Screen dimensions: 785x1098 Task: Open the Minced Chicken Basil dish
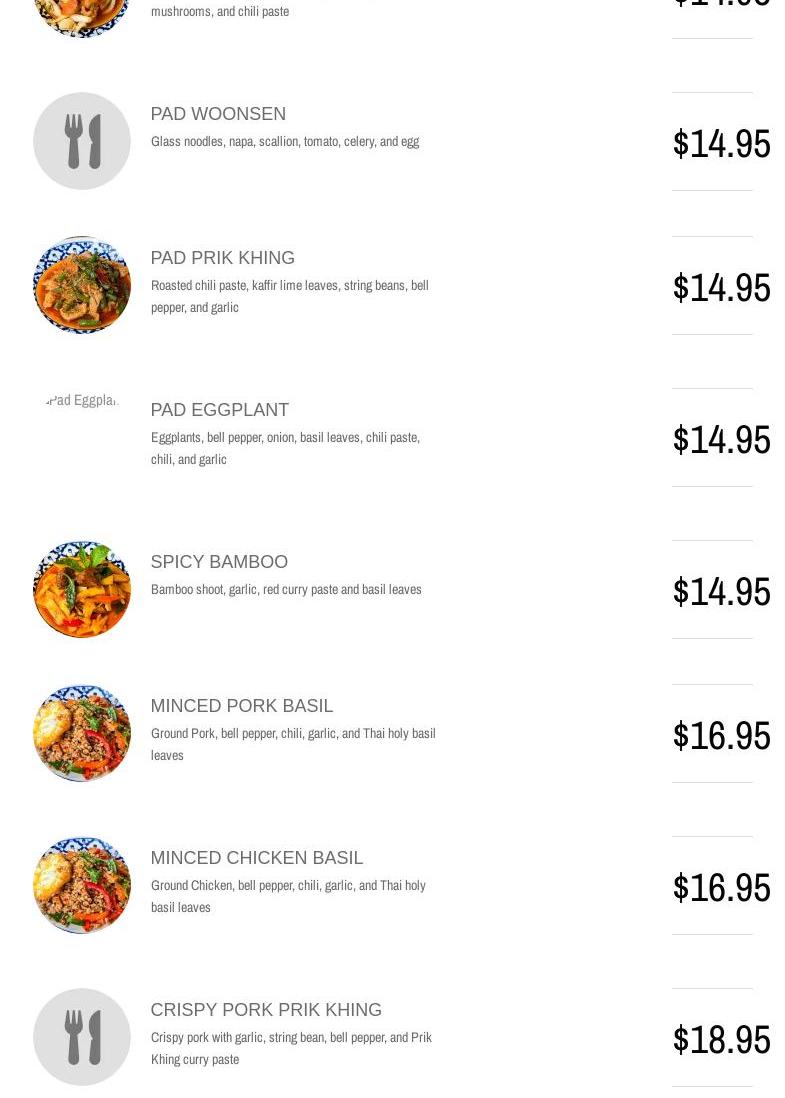(x=256, y=858)
